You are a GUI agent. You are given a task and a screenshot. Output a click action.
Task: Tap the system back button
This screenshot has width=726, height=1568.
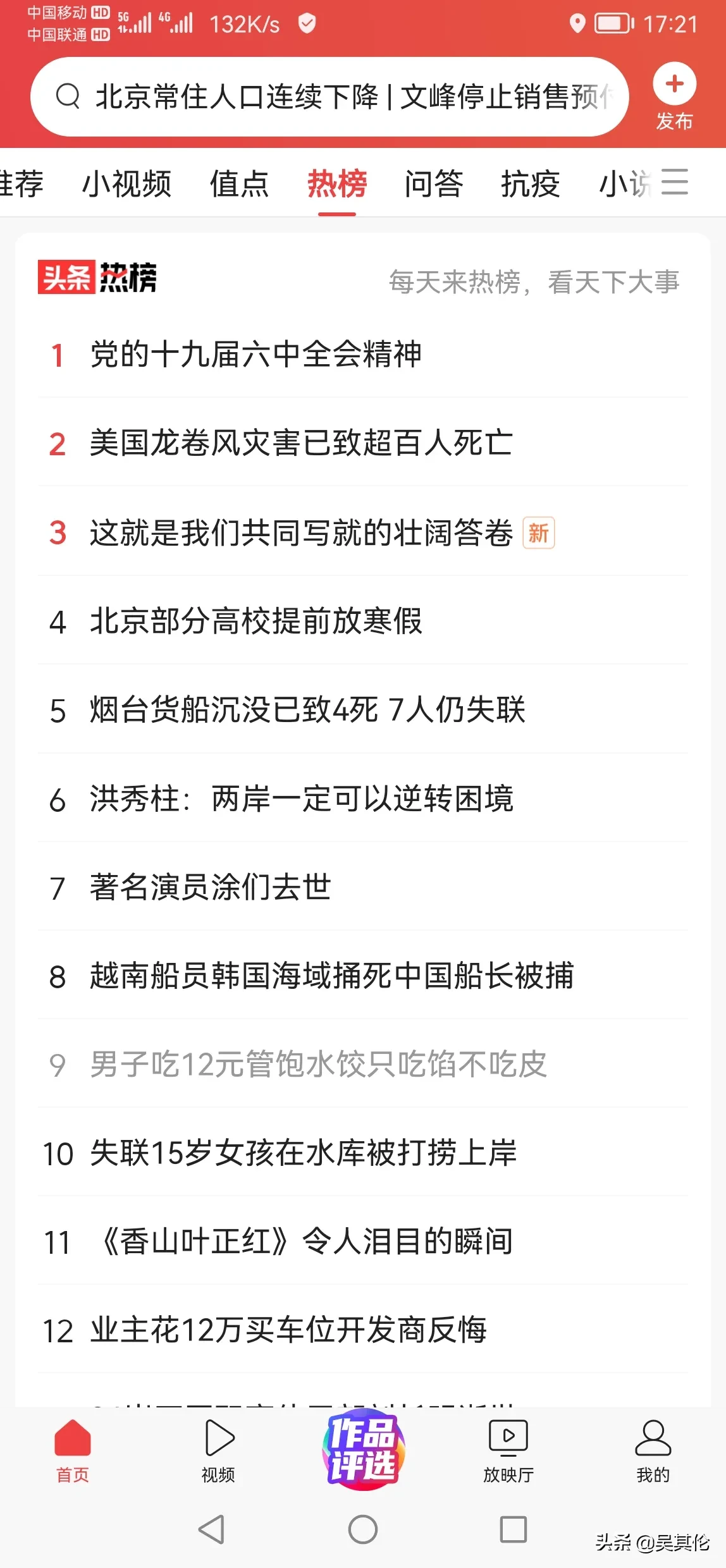click(211, 1529)
